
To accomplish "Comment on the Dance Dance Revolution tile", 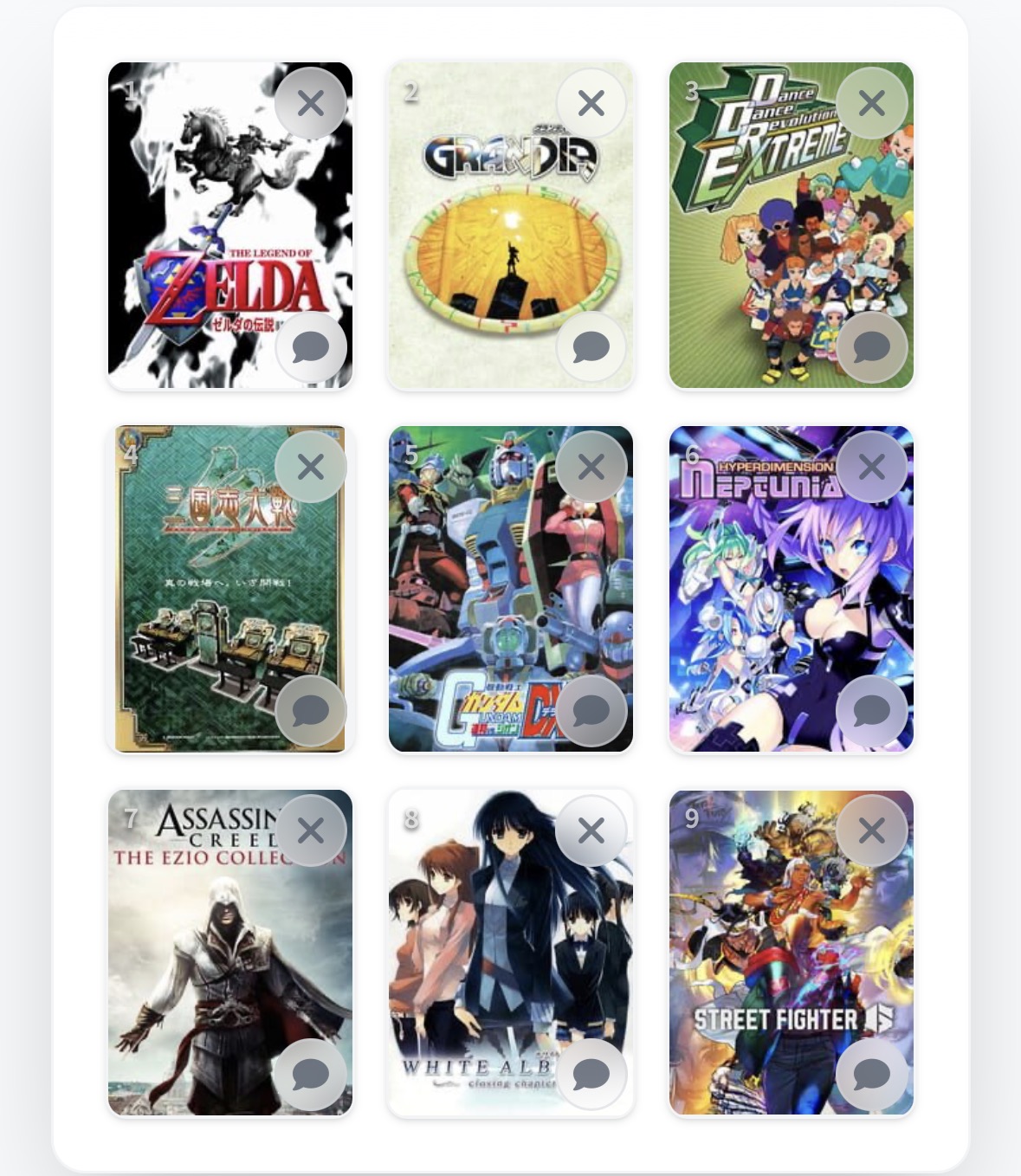I will pos(872,347).
